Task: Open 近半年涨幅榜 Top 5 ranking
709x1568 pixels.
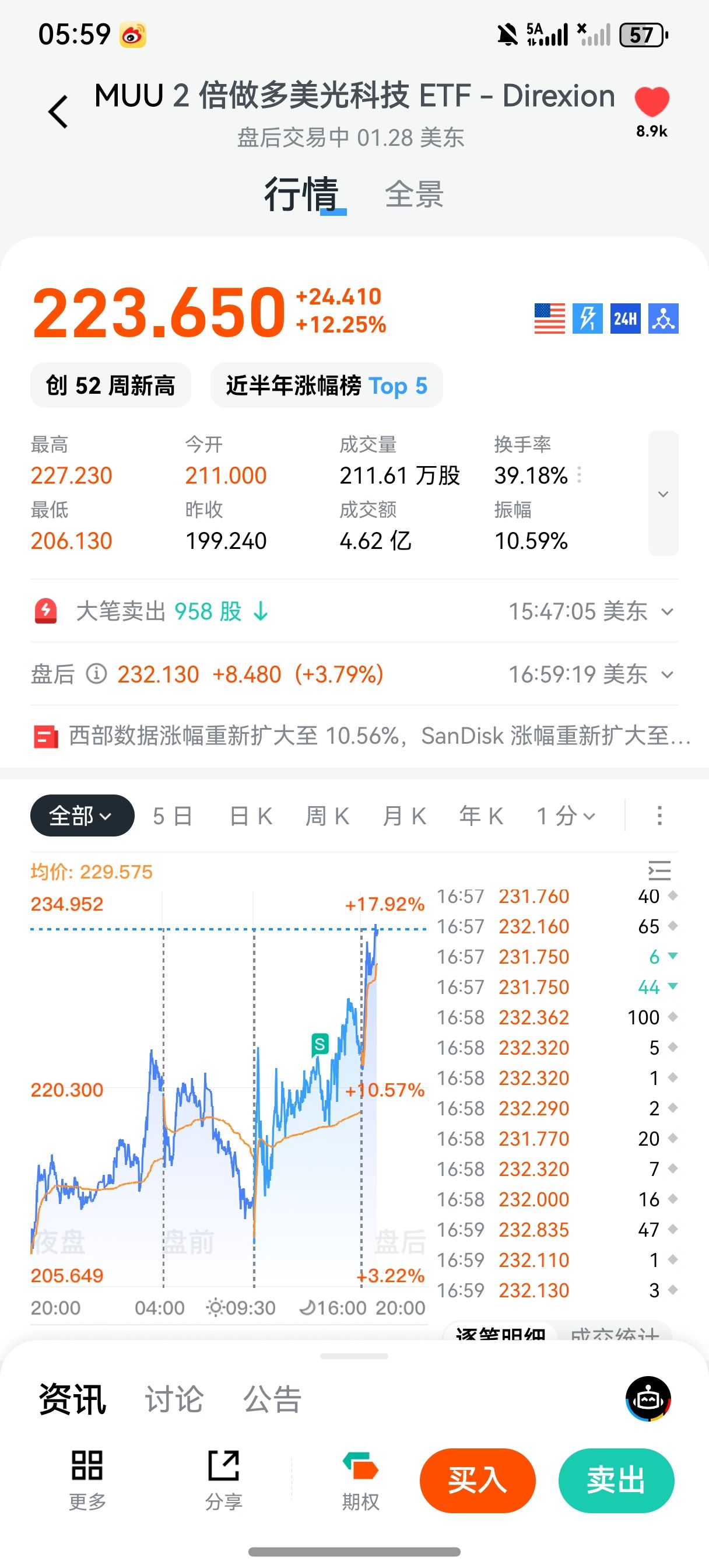Action: coord(326,386)
